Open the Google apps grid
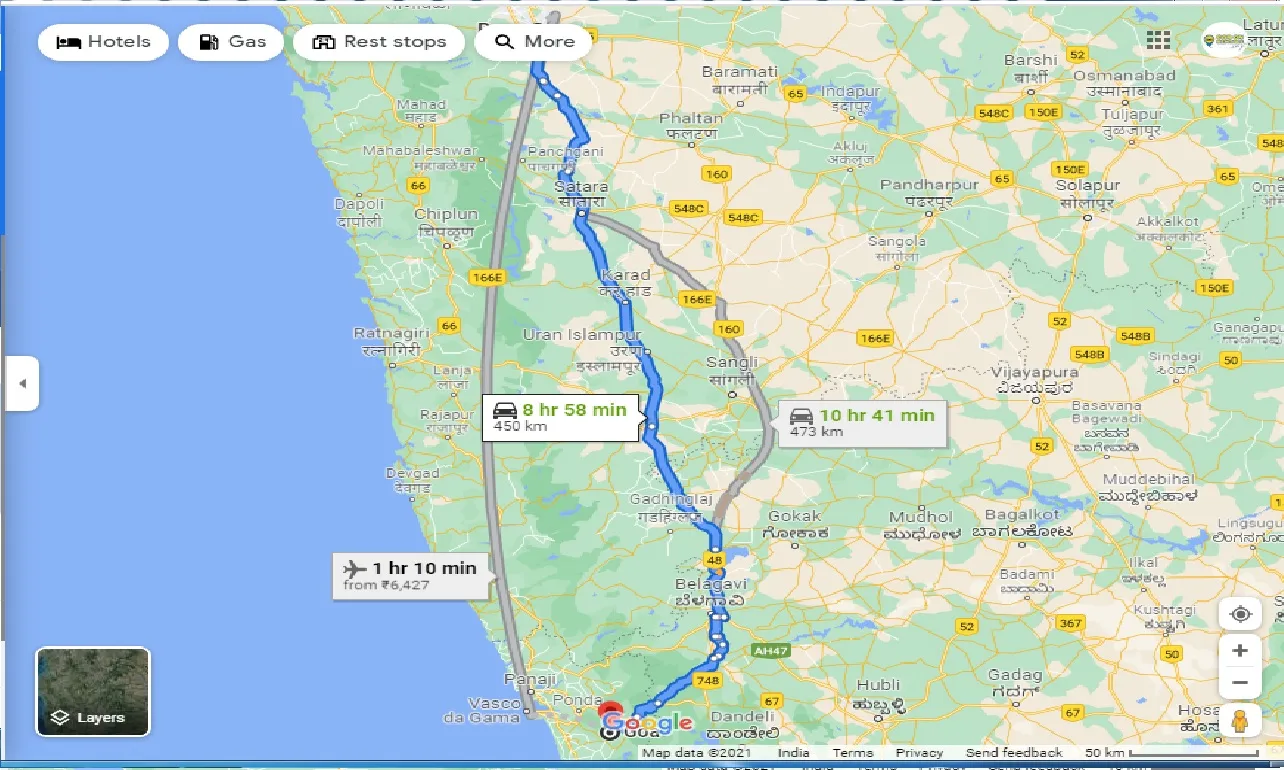The height and width of the screenshot is (770, 1284). (x=1158, y=40)
